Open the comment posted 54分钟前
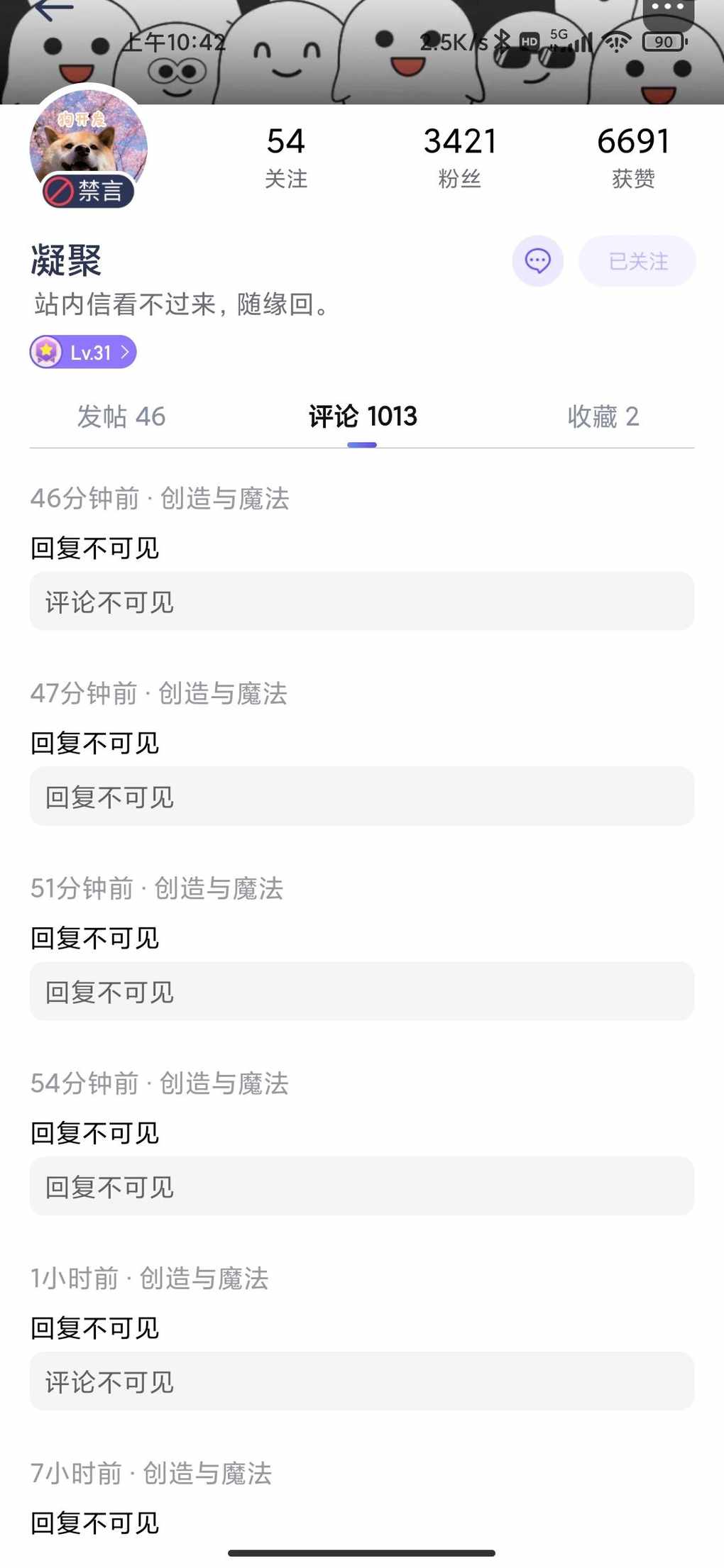 (362, 1142)
